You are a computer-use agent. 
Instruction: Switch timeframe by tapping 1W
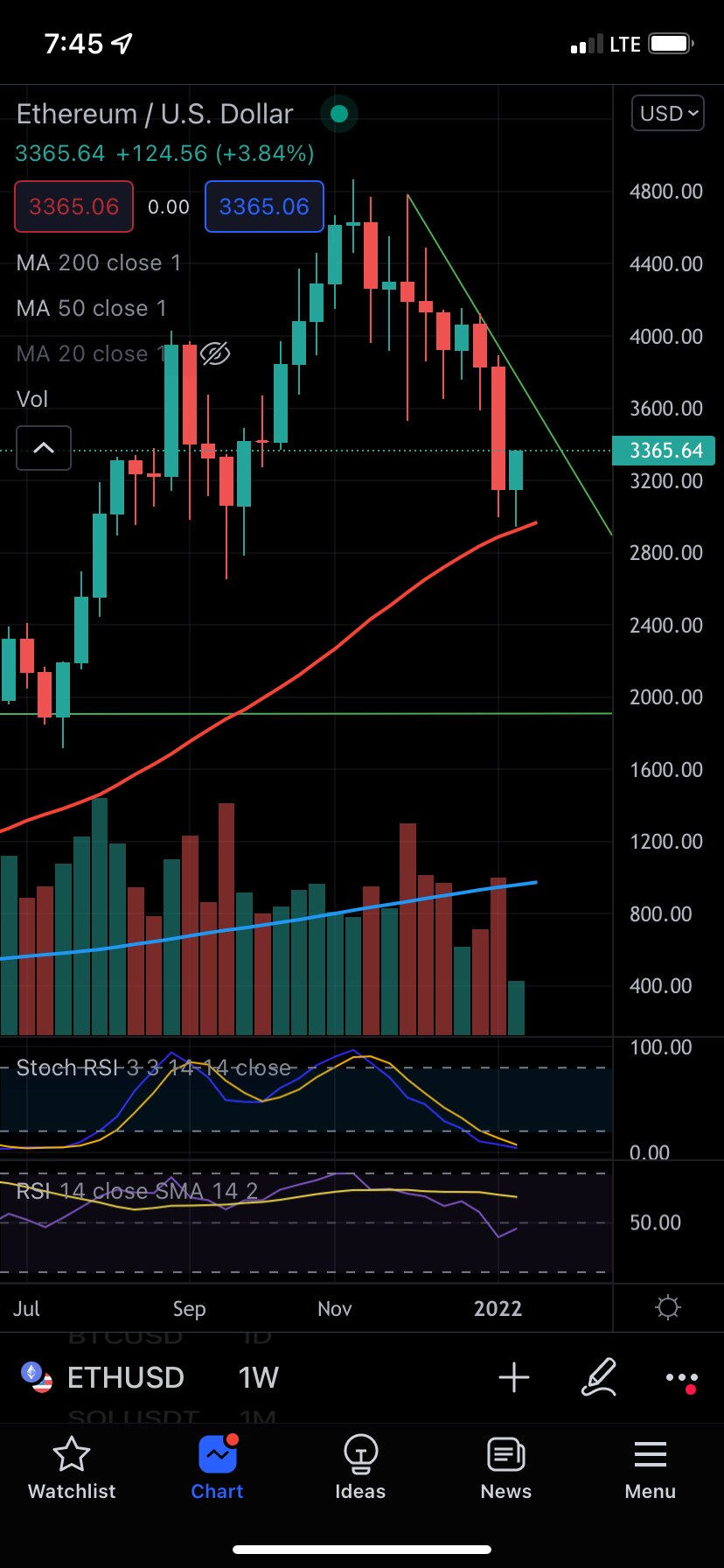pos(257,1377)
